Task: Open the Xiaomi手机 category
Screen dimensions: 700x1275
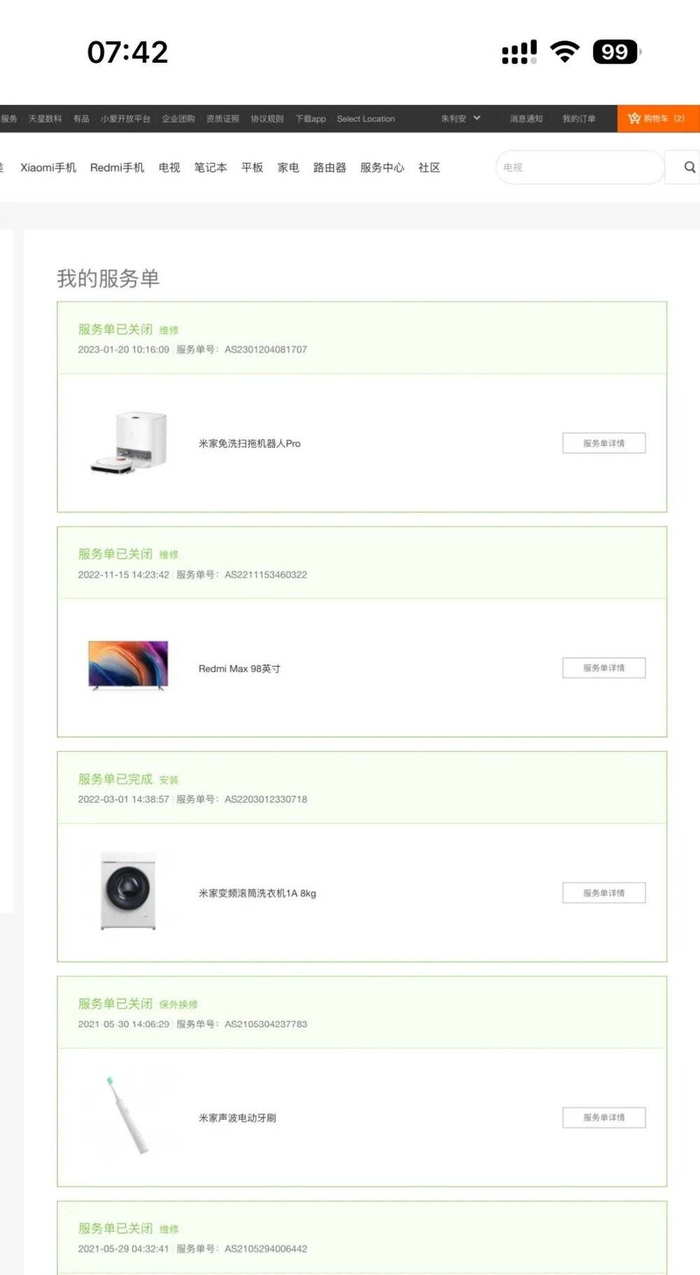Action: point(48,168)
